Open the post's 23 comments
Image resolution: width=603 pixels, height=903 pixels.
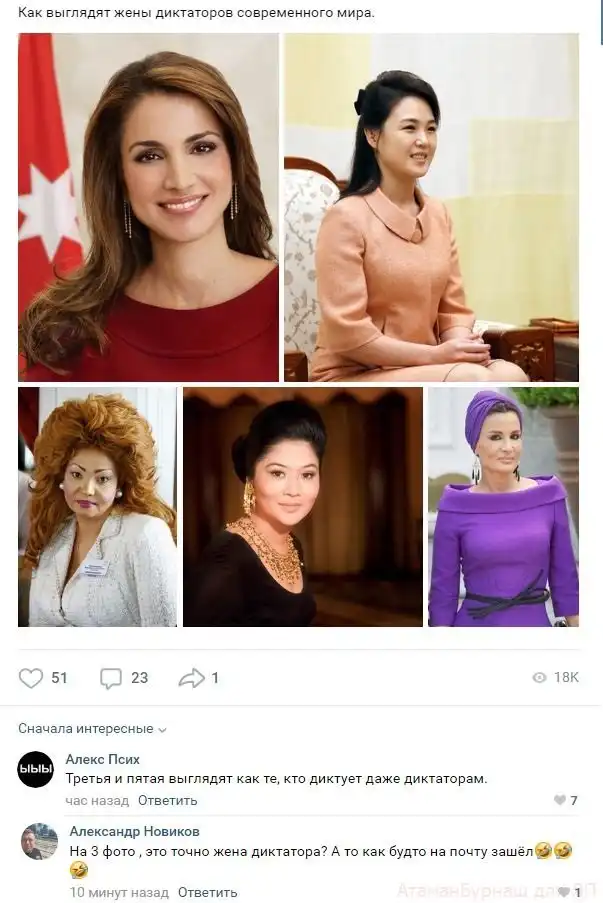coord(111,678)
